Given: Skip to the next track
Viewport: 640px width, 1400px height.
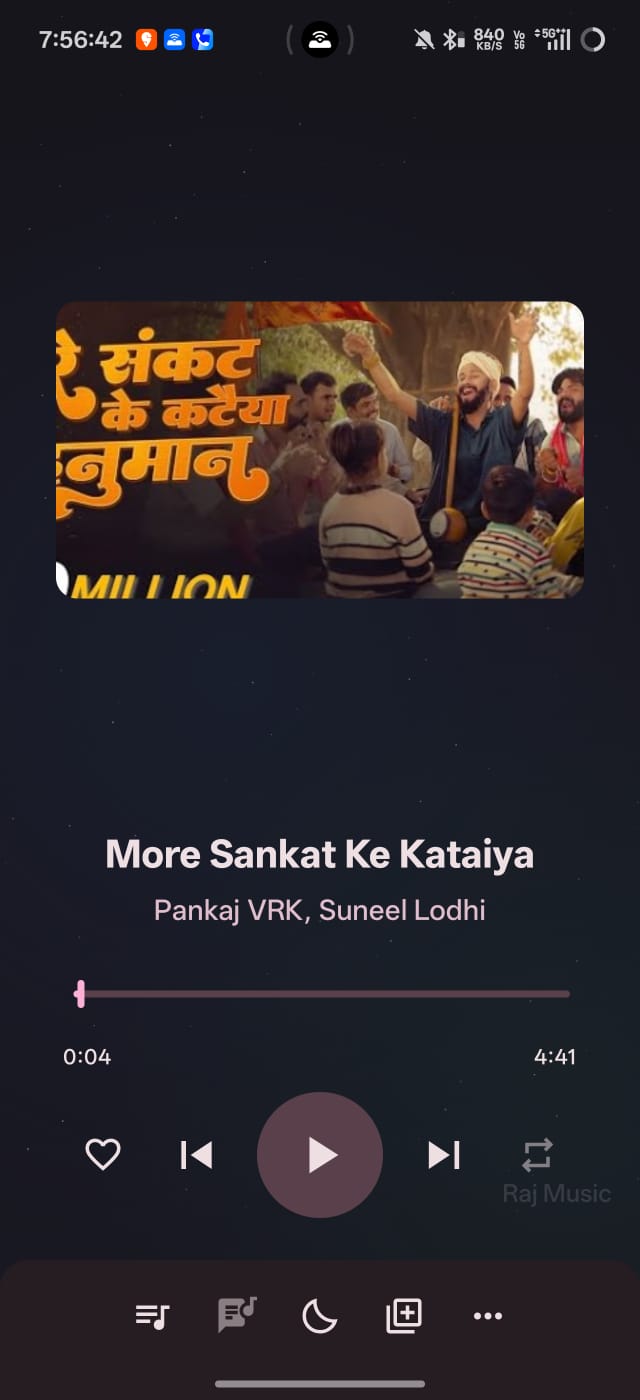Looking at the screenshot, I should 443,1155.
